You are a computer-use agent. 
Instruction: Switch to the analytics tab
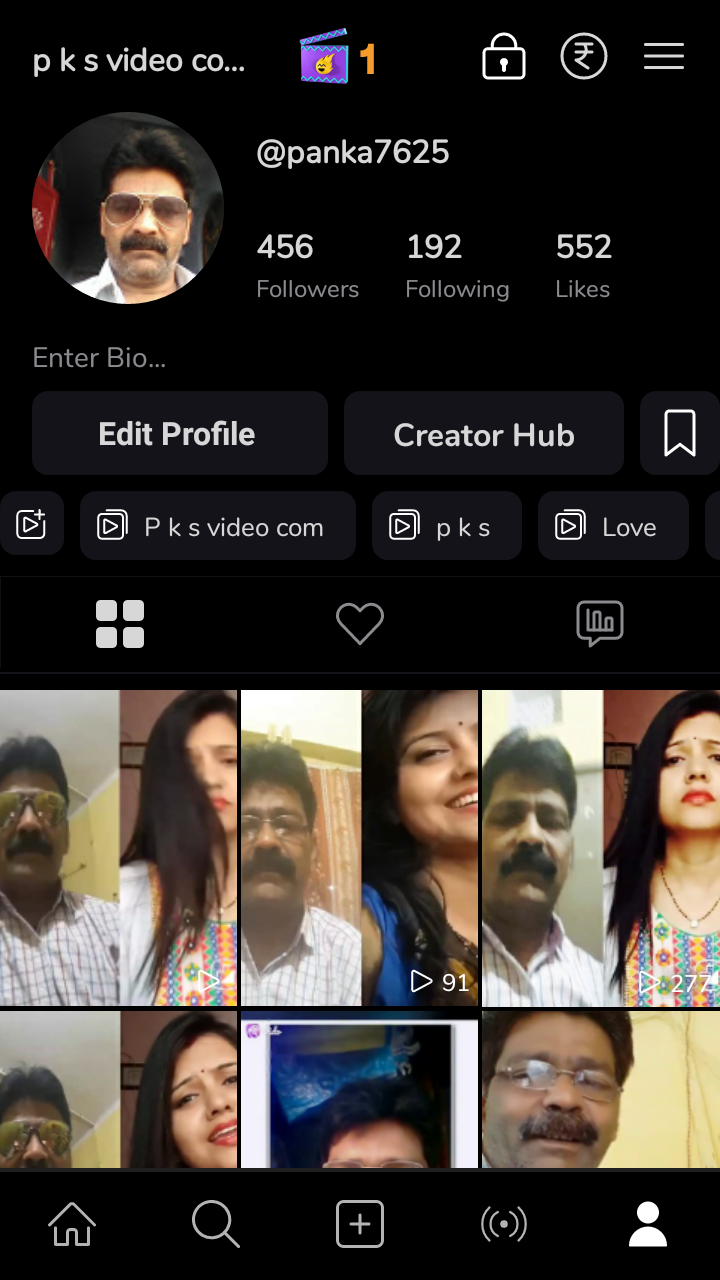pyautogui.click(x=600, y=624)
